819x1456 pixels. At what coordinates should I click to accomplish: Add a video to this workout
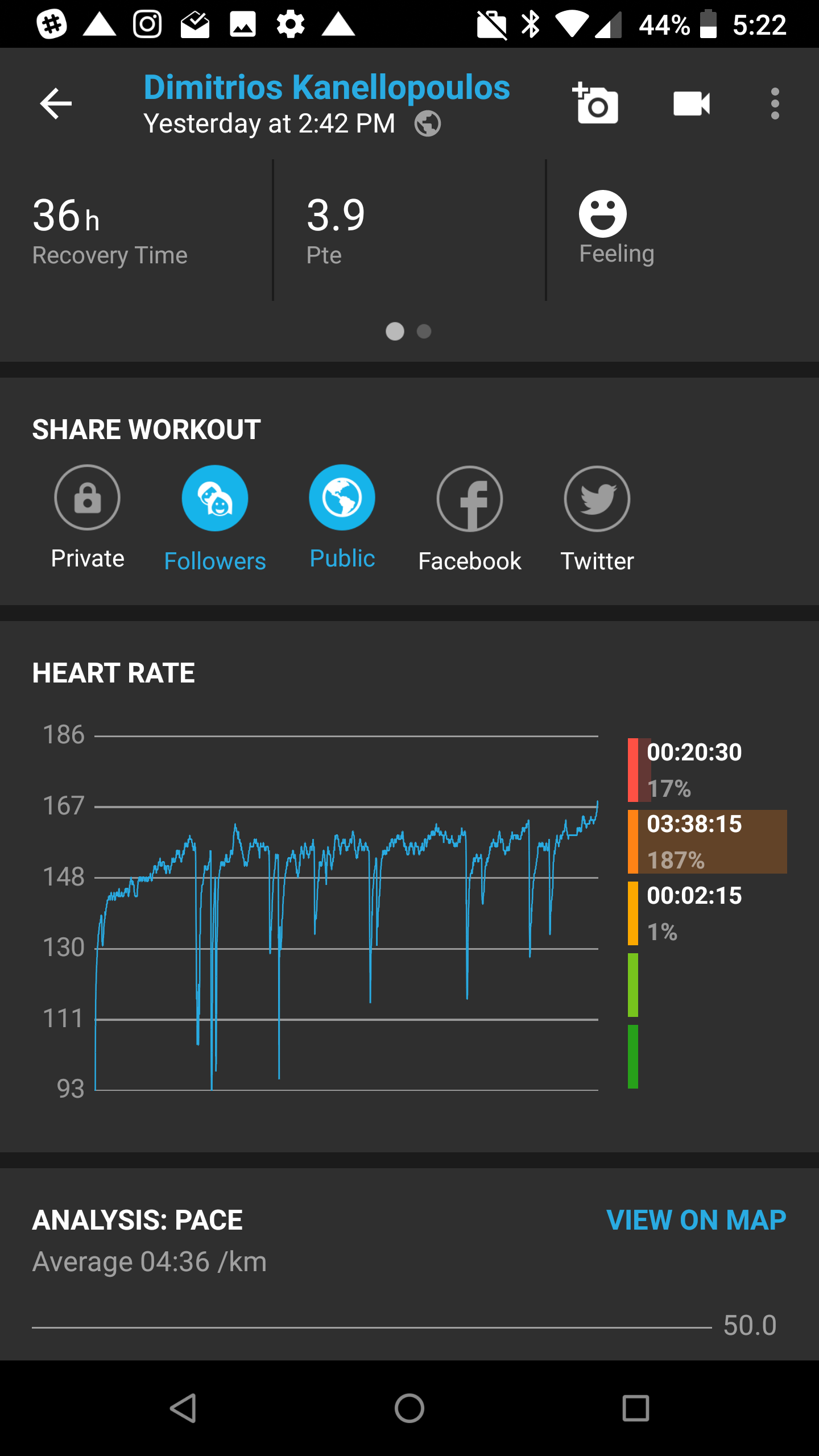pos(691,104)
